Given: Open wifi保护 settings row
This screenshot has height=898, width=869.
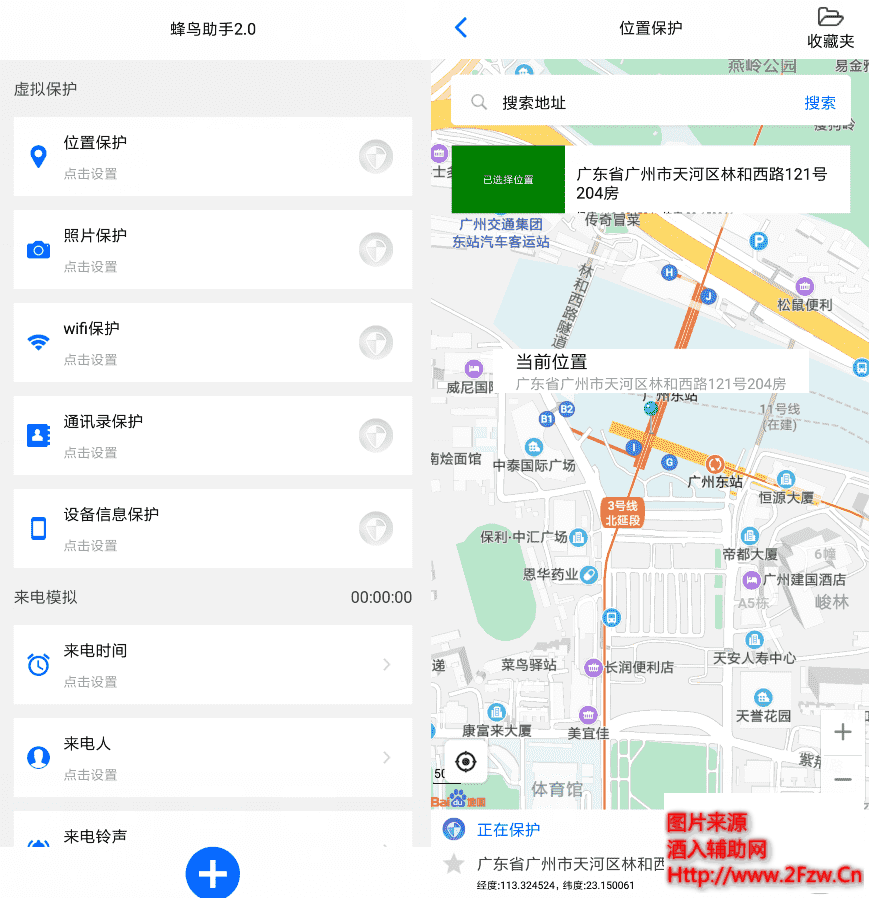Looking at the screenshot, I should (x=212, y=343).
